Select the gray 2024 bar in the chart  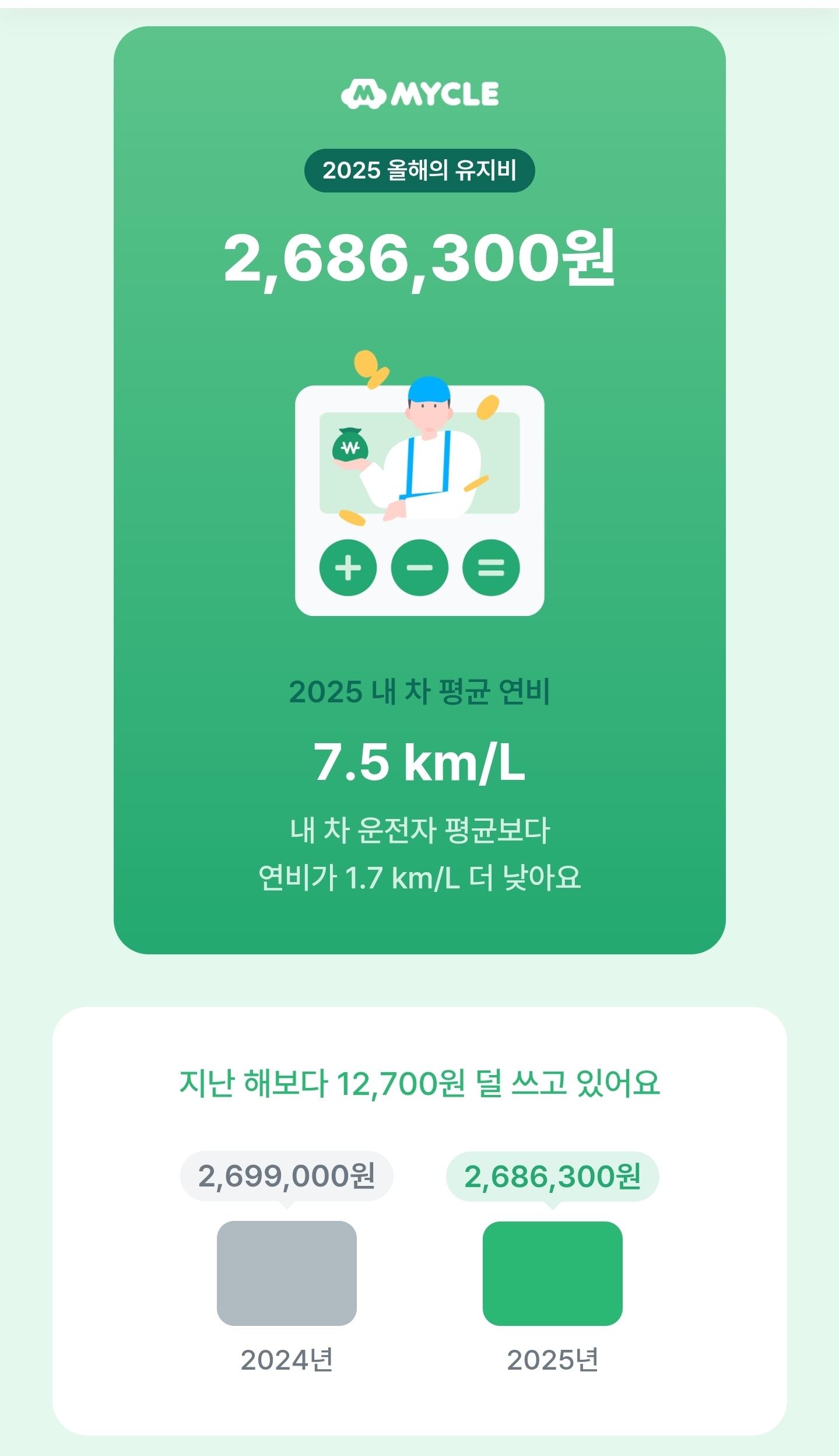[287, 1272]
